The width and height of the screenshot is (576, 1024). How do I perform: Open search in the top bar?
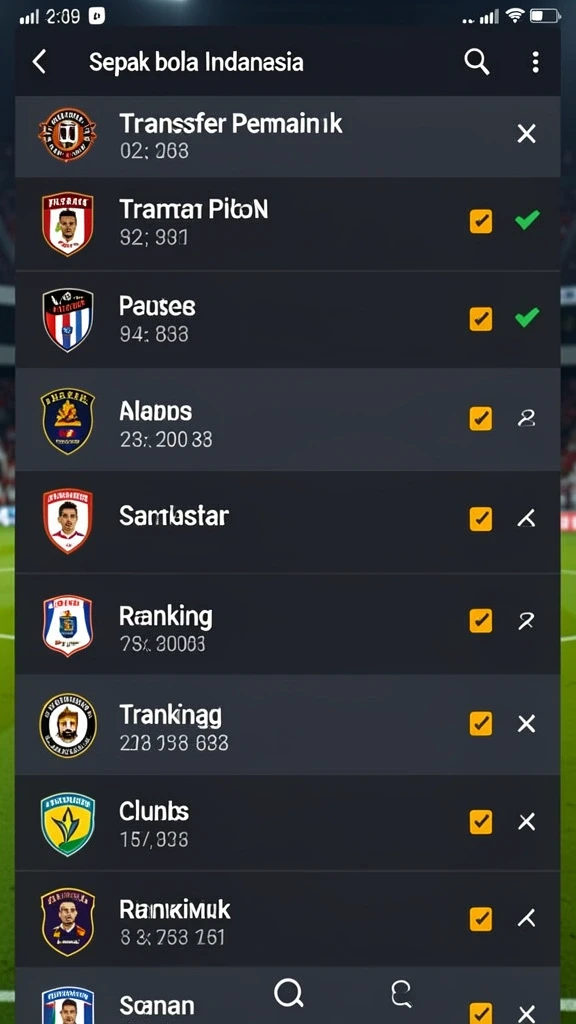[477, 63]
